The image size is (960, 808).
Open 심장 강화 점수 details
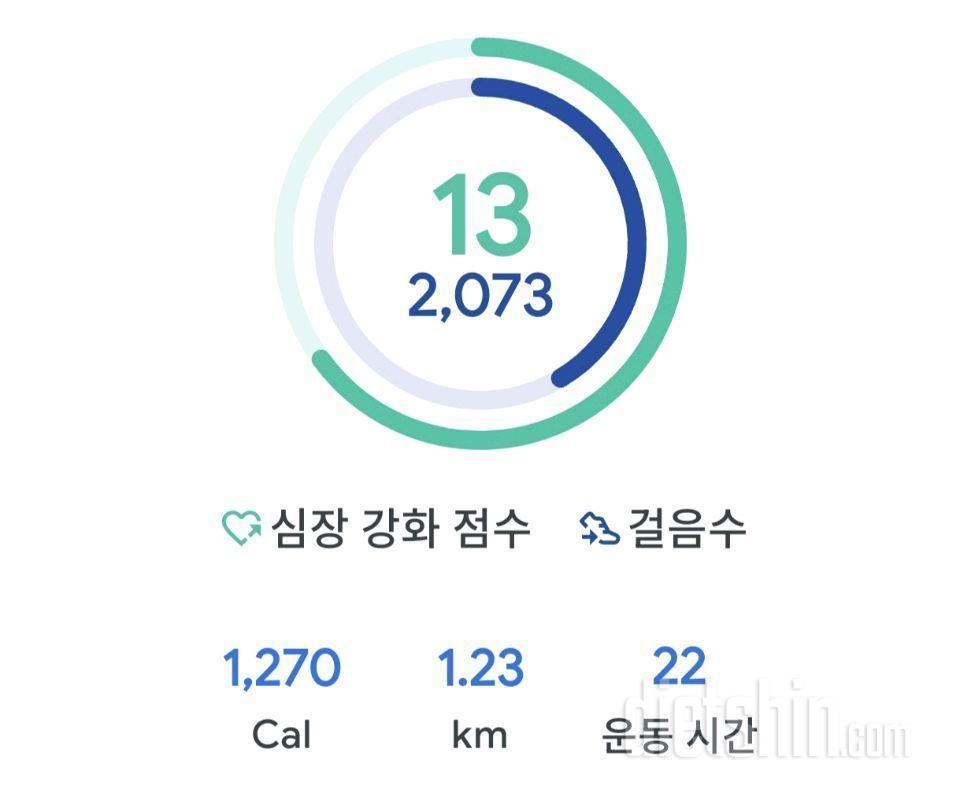[378, 528]
